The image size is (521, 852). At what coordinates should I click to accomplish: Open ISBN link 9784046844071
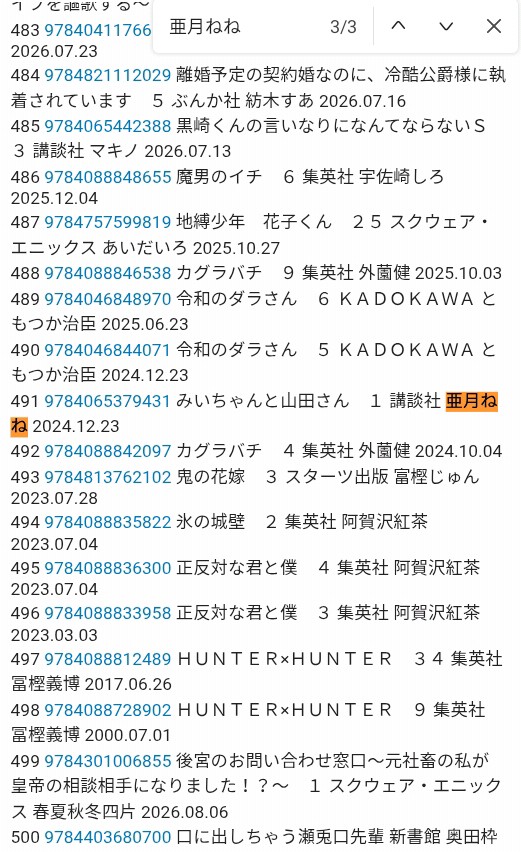108,350
